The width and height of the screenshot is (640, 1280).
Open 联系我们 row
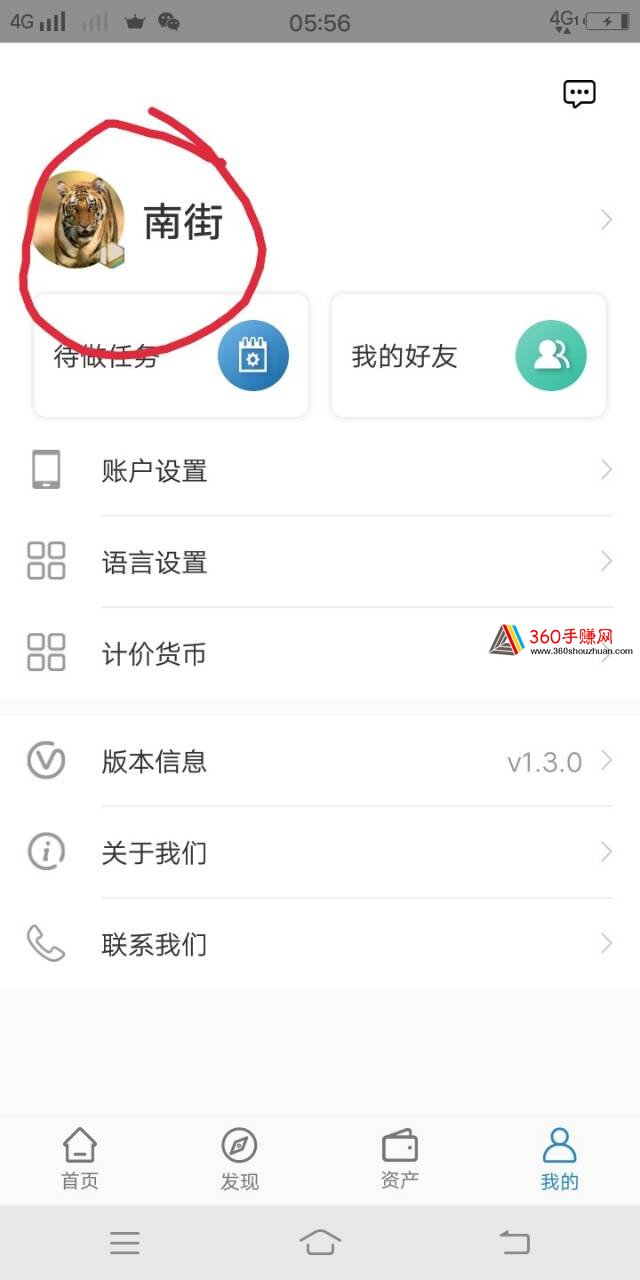[x=320, y=944]
